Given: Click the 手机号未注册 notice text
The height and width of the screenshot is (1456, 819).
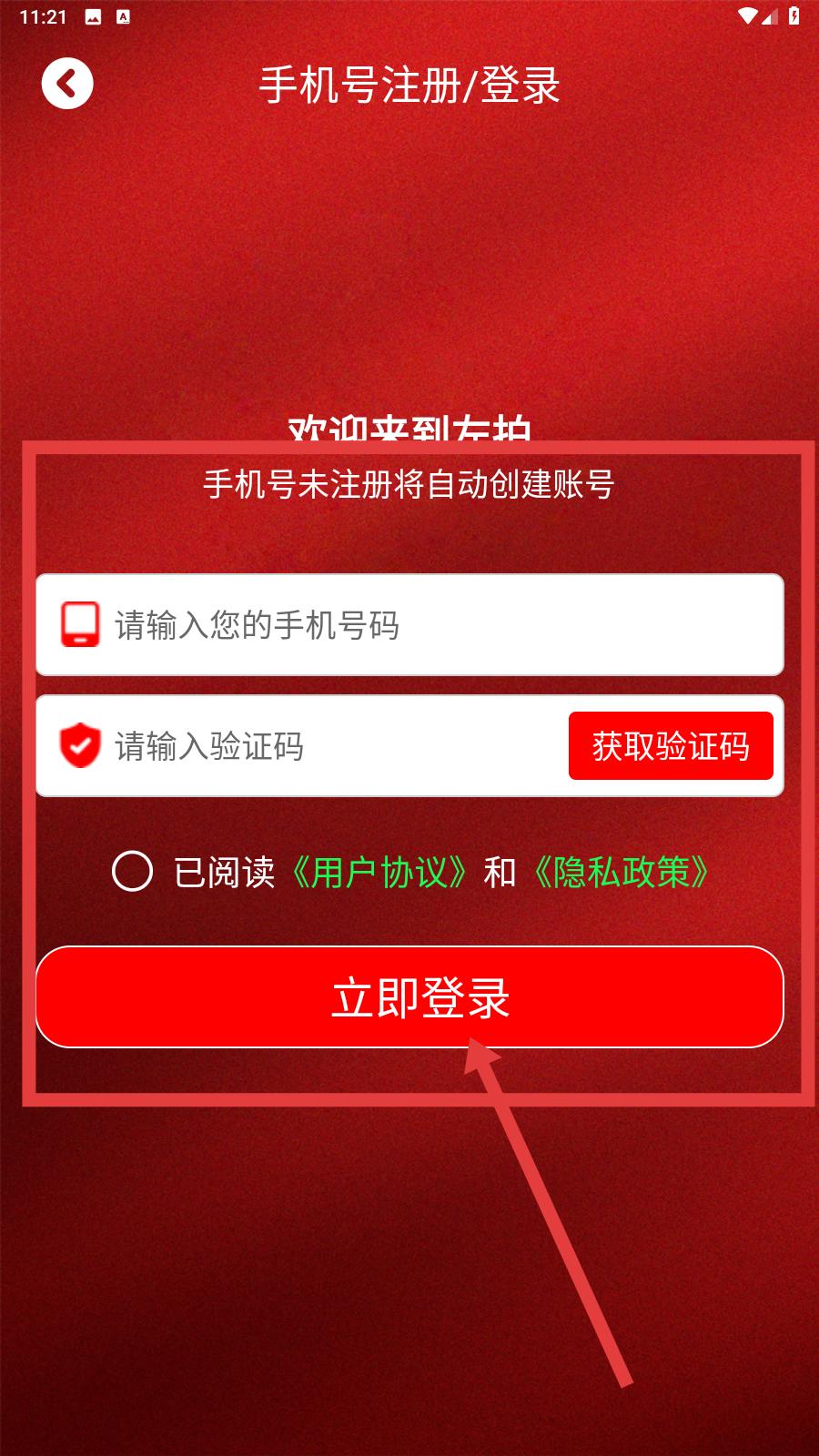Looking at the screenshot, I should (409, 484).
